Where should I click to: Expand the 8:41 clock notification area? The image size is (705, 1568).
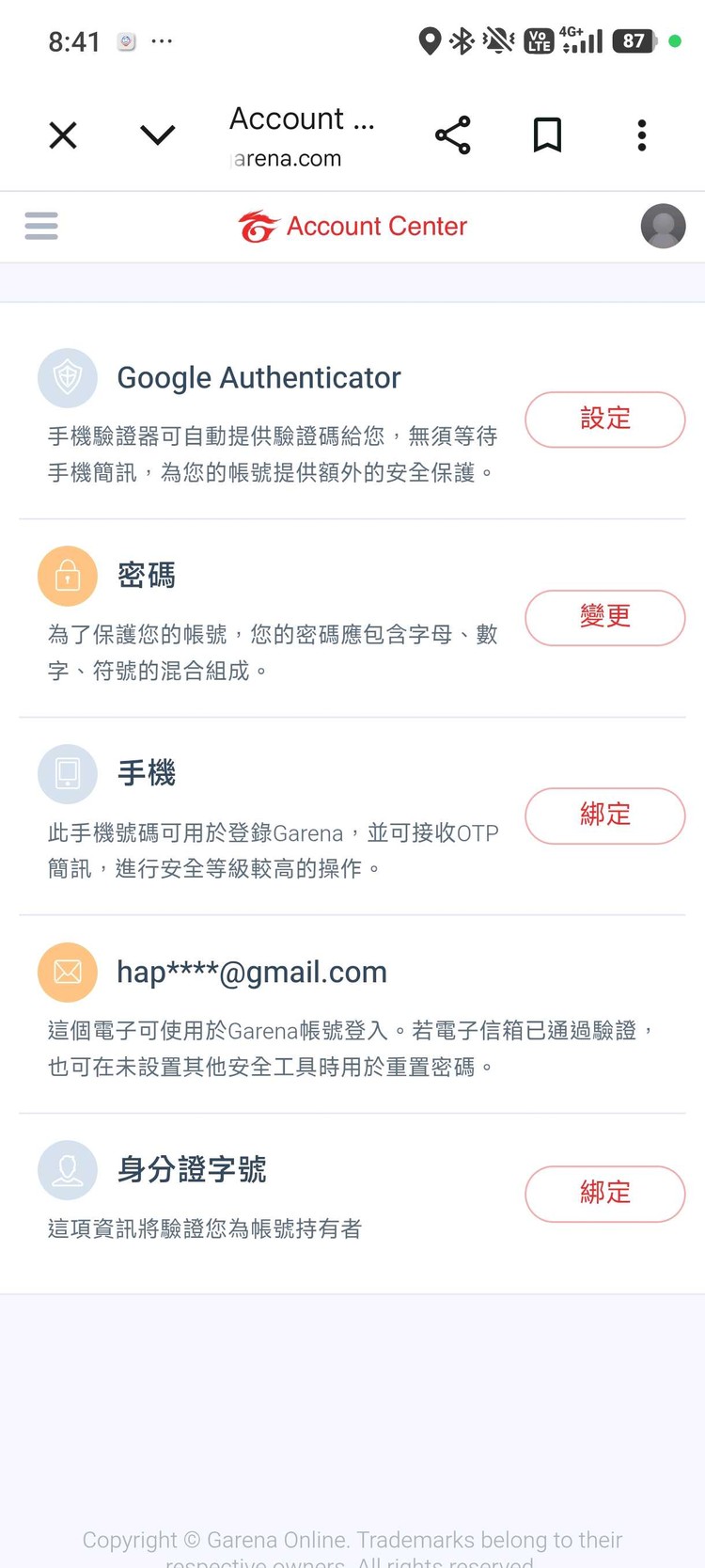pos(74,40)
